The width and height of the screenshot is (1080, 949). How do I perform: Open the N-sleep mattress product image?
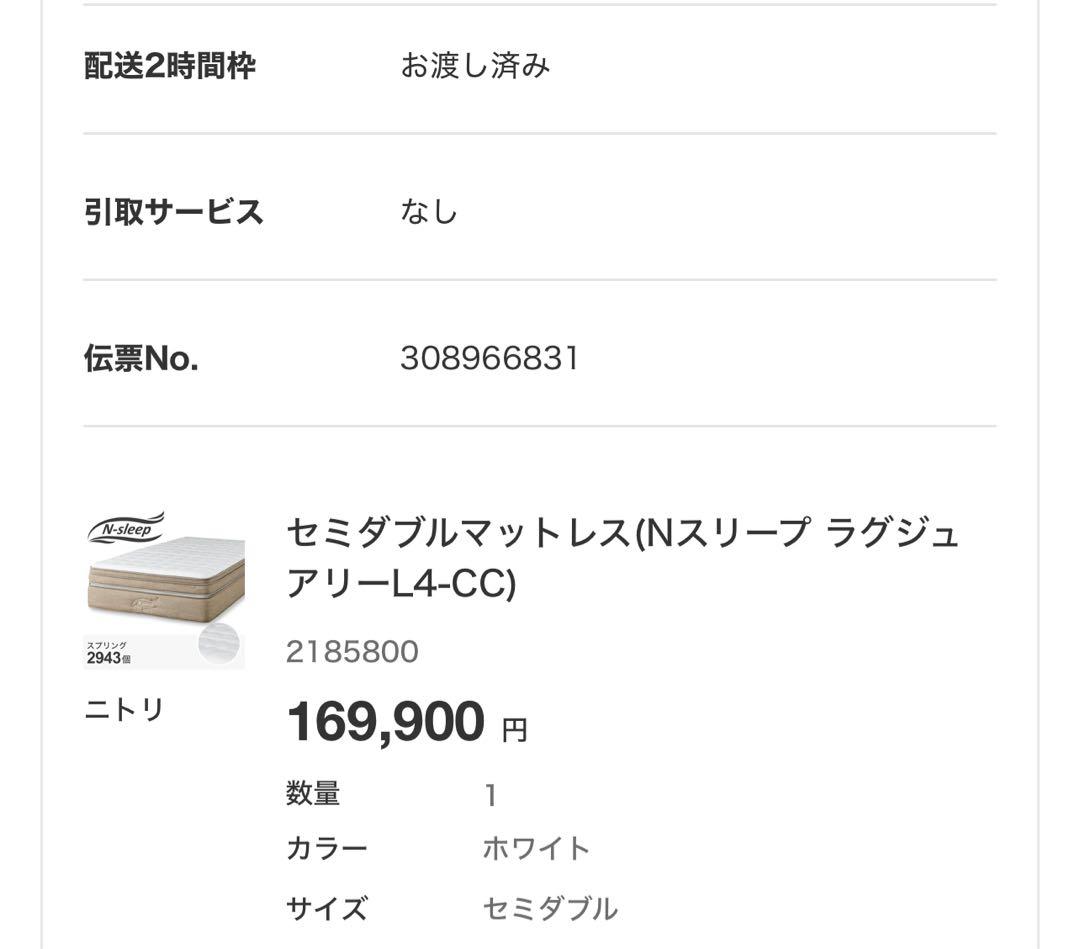pyautogui.click(x=165, y=590)
